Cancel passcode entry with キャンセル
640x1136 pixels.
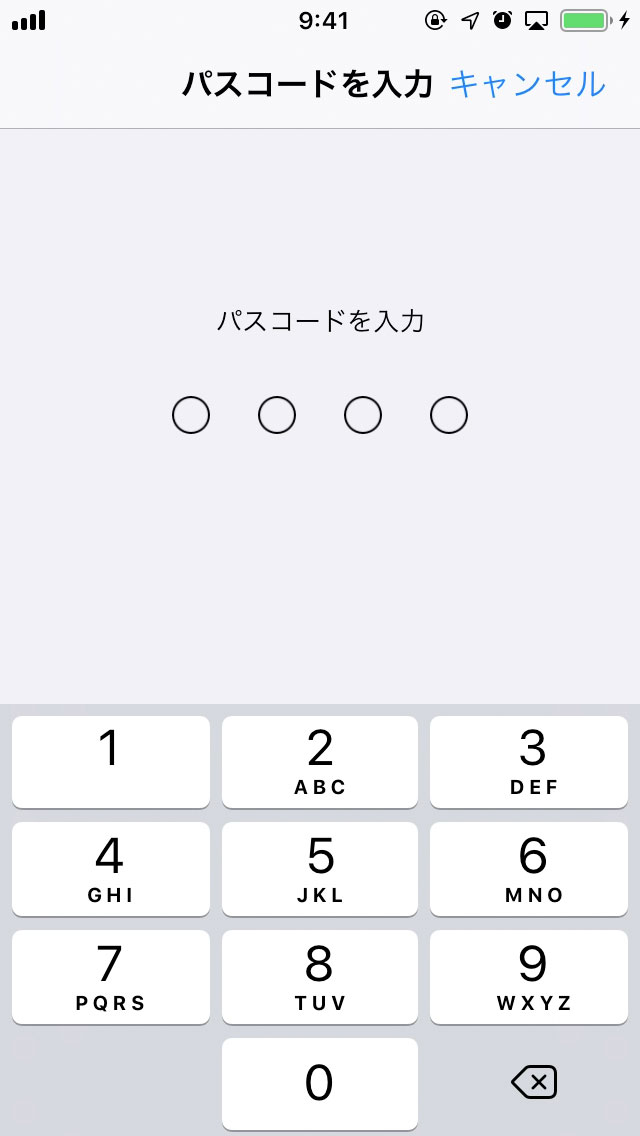pyautogui.click(x=527, y=84)
